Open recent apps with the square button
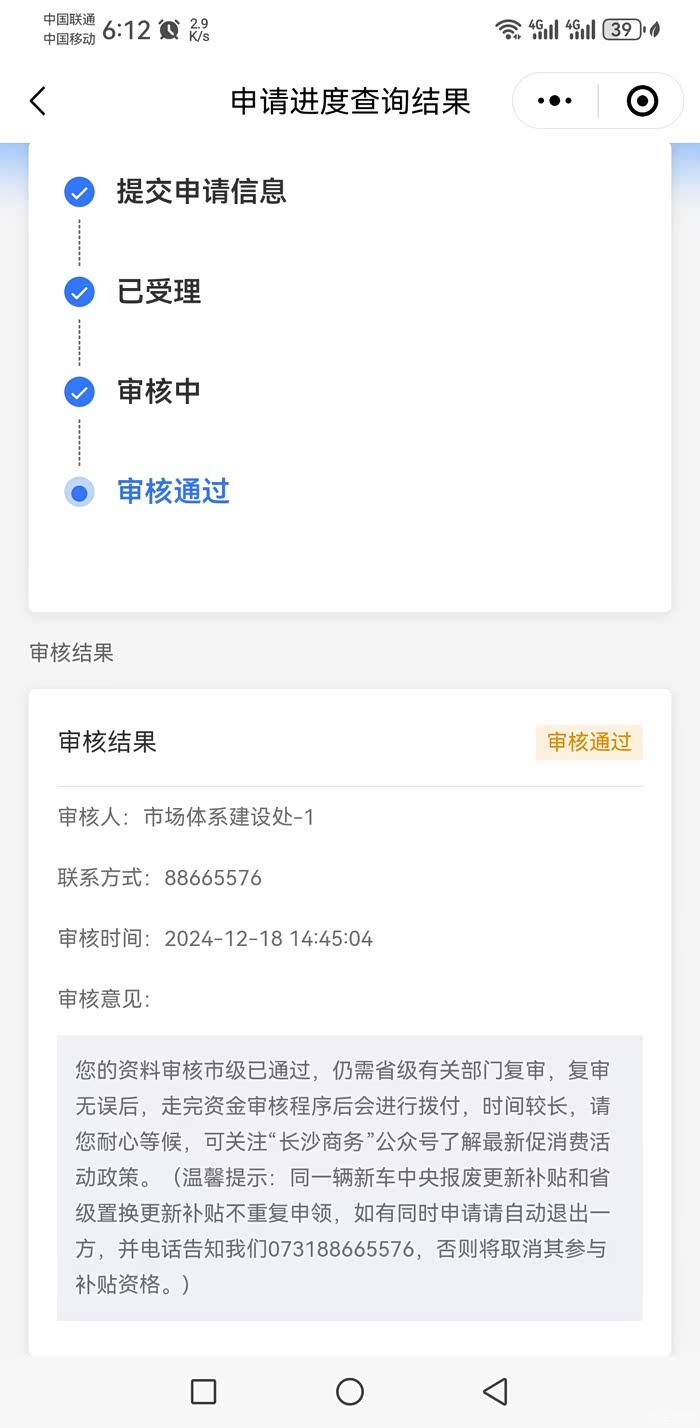The width and height of the screenshot is (700, 1428). [203, 1391]
